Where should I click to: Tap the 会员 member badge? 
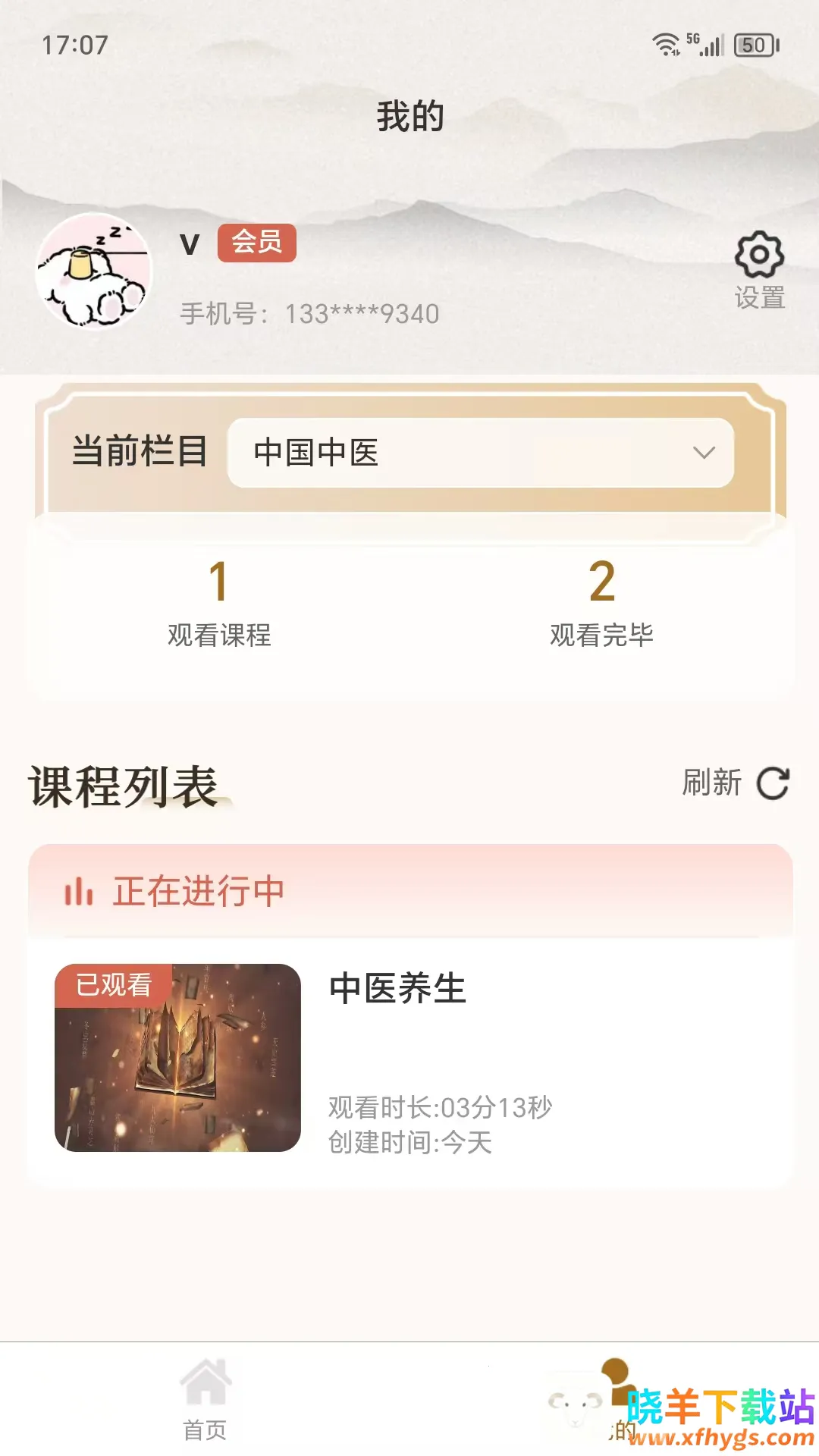coord(257,243)
